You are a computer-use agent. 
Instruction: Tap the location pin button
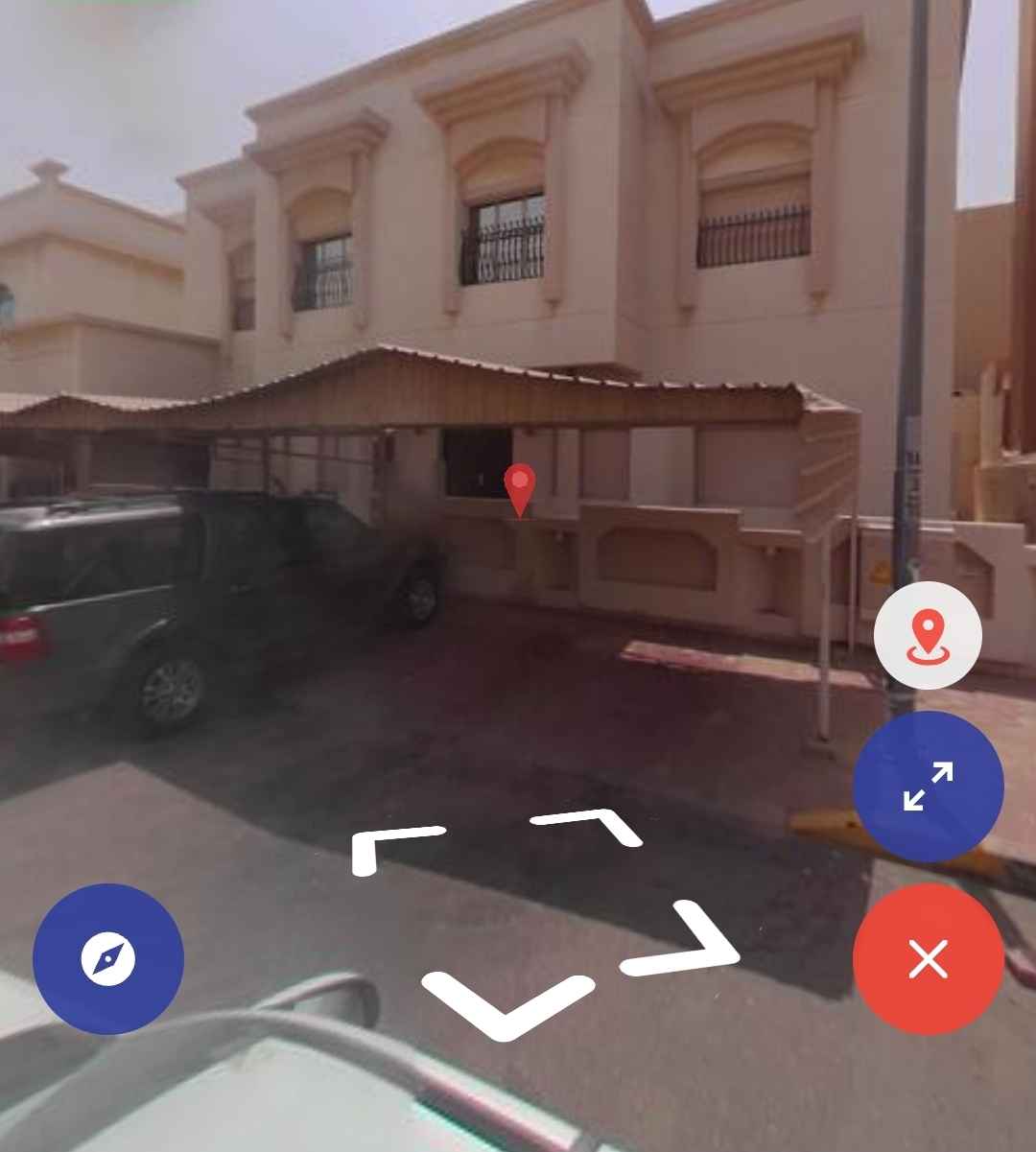pos(927,635)
